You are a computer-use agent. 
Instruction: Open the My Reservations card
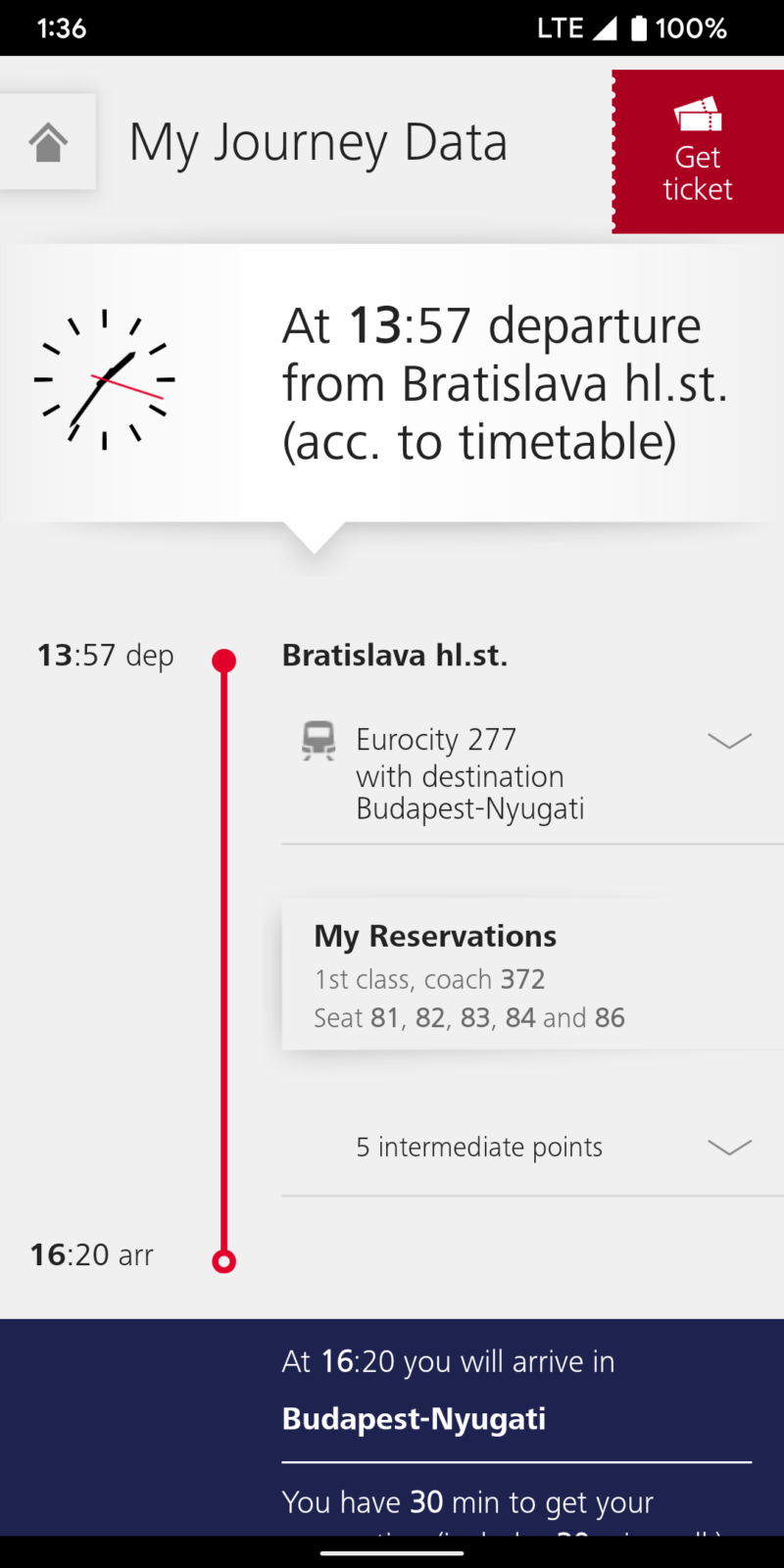click(533, 974)
